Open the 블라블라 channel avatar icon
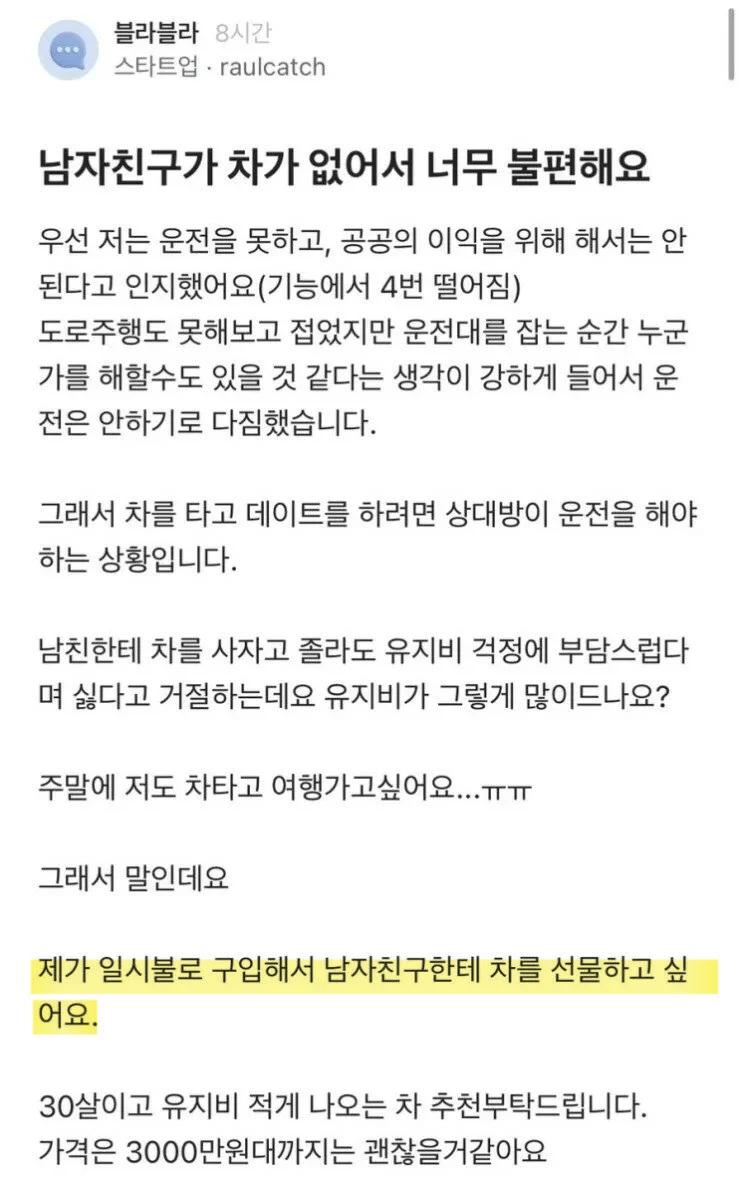Screen dimensions: 740x1184 [68, 50]
